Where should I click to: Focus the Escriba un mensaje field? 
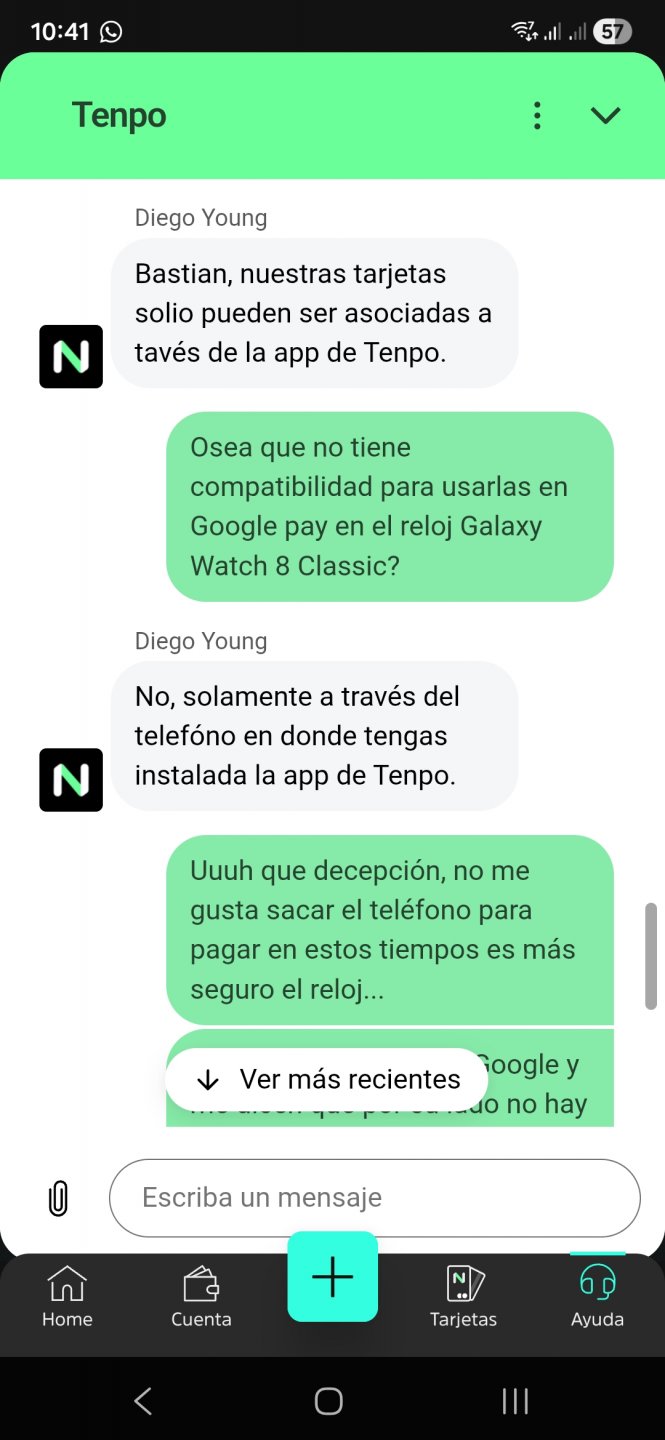(374, 1197)
